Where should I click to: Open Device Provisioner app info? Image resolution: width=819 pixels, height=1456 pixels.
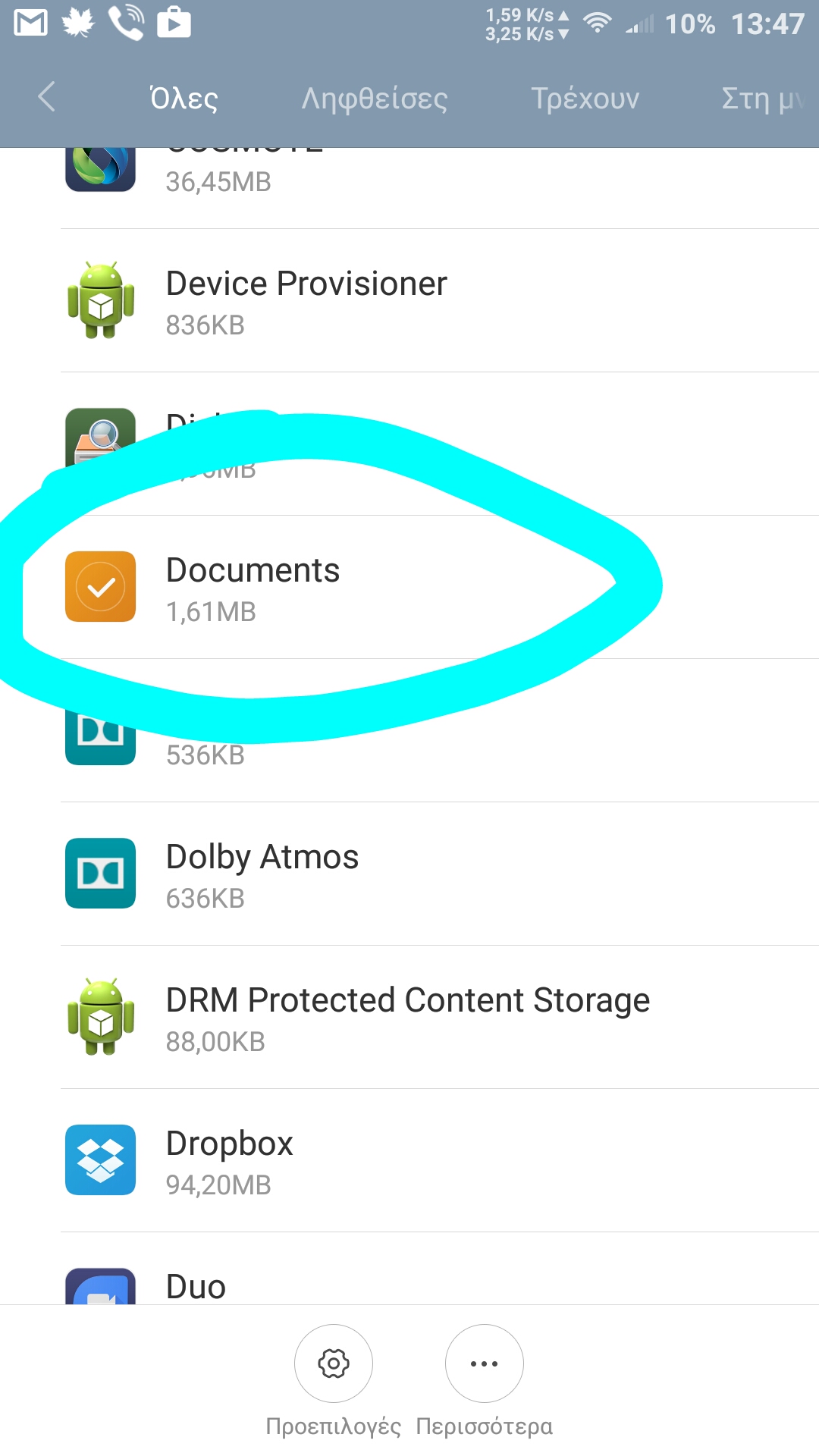[306, 300]
